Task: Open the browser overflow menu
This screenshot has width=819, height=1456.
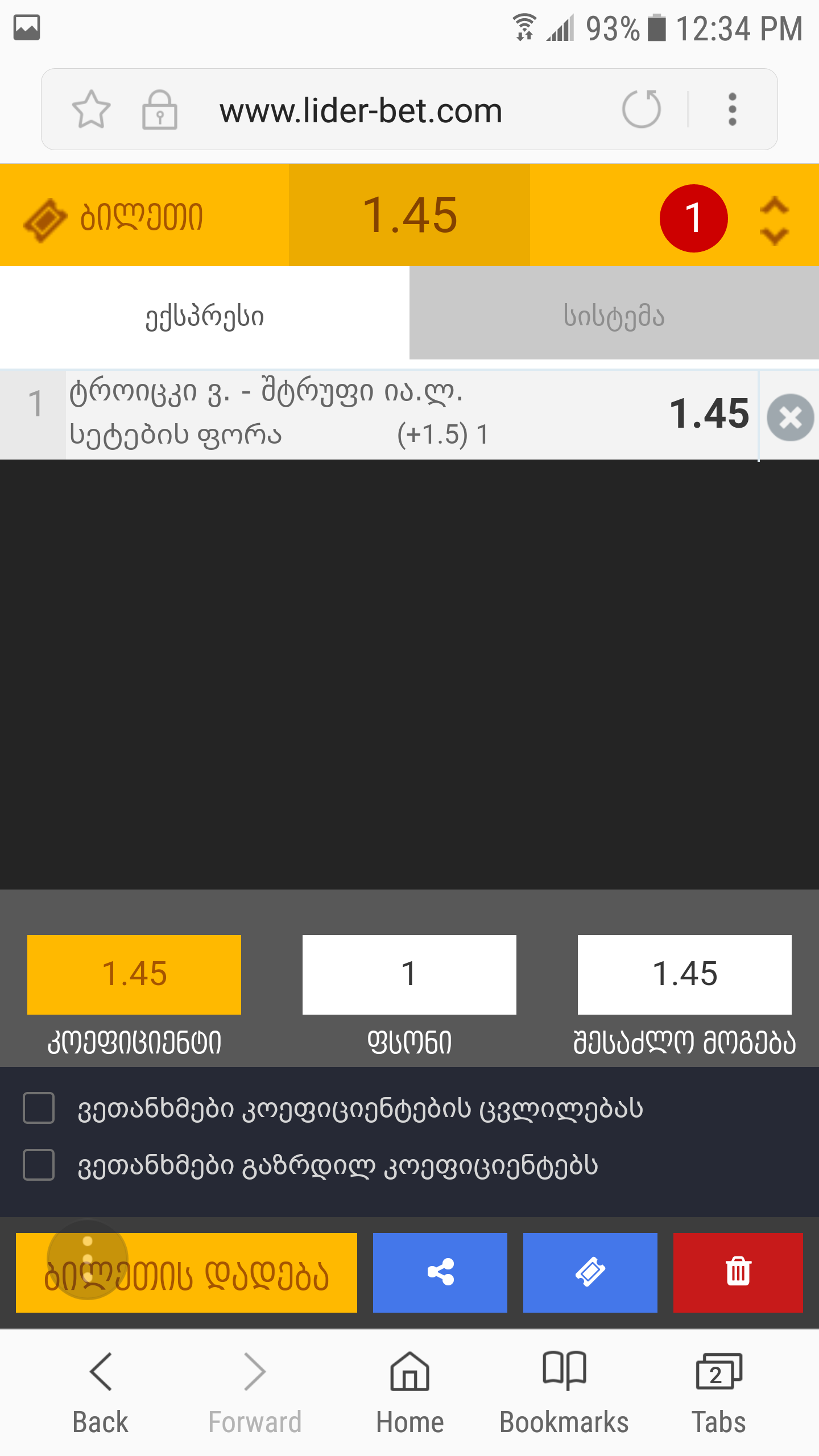Action: [x=732, y=109]
